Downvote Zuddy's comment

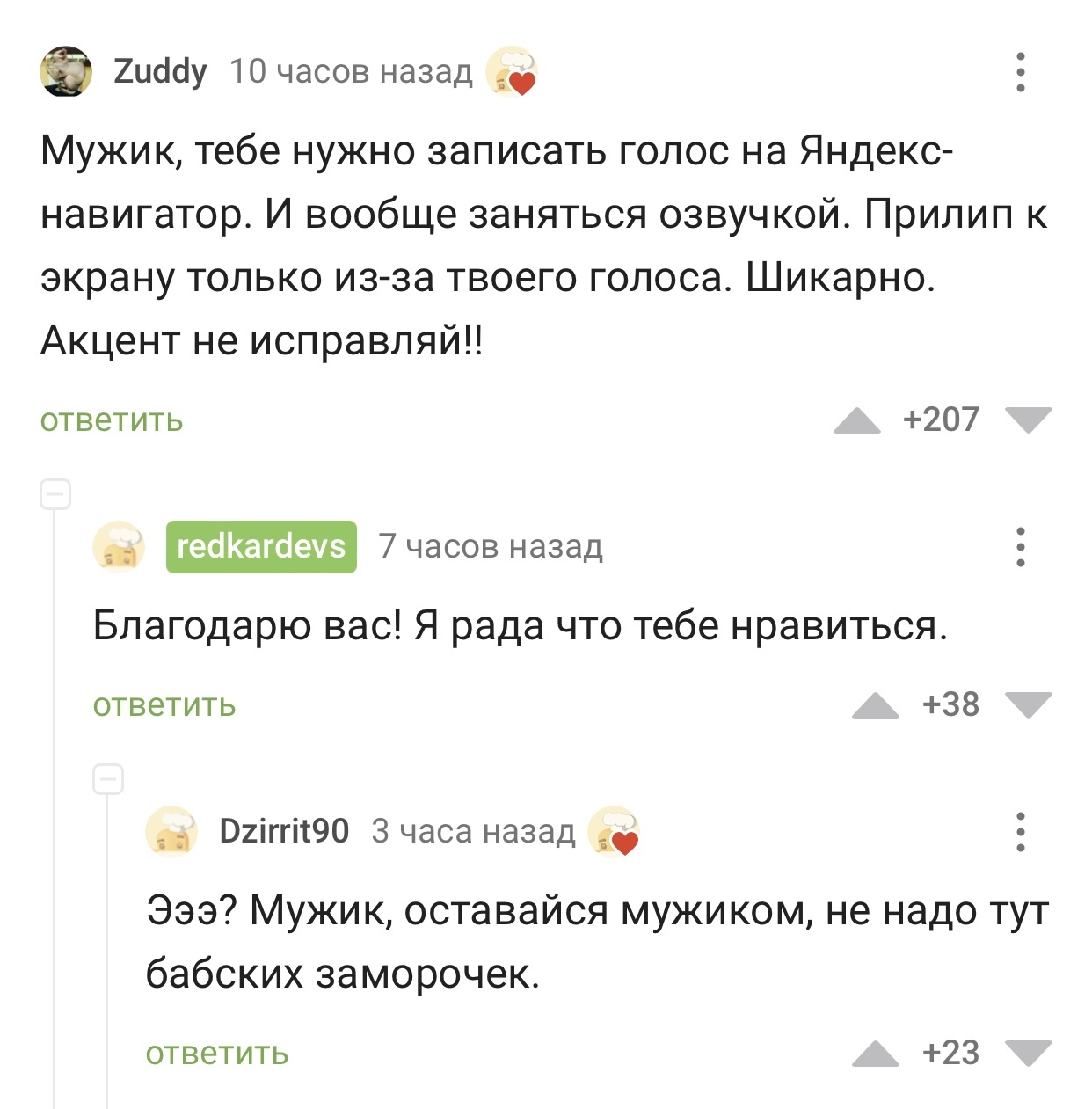[x=1028, y=420]
